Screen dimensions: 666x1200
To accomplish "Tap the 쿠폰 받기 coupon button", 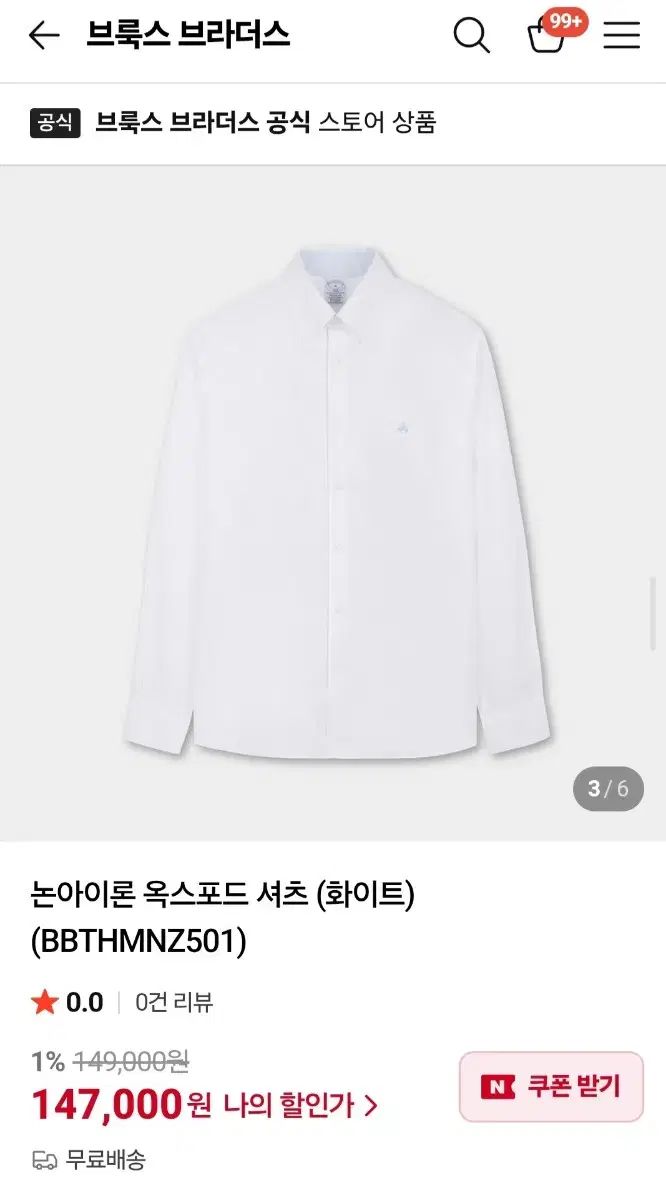I will pos(551,1086).
